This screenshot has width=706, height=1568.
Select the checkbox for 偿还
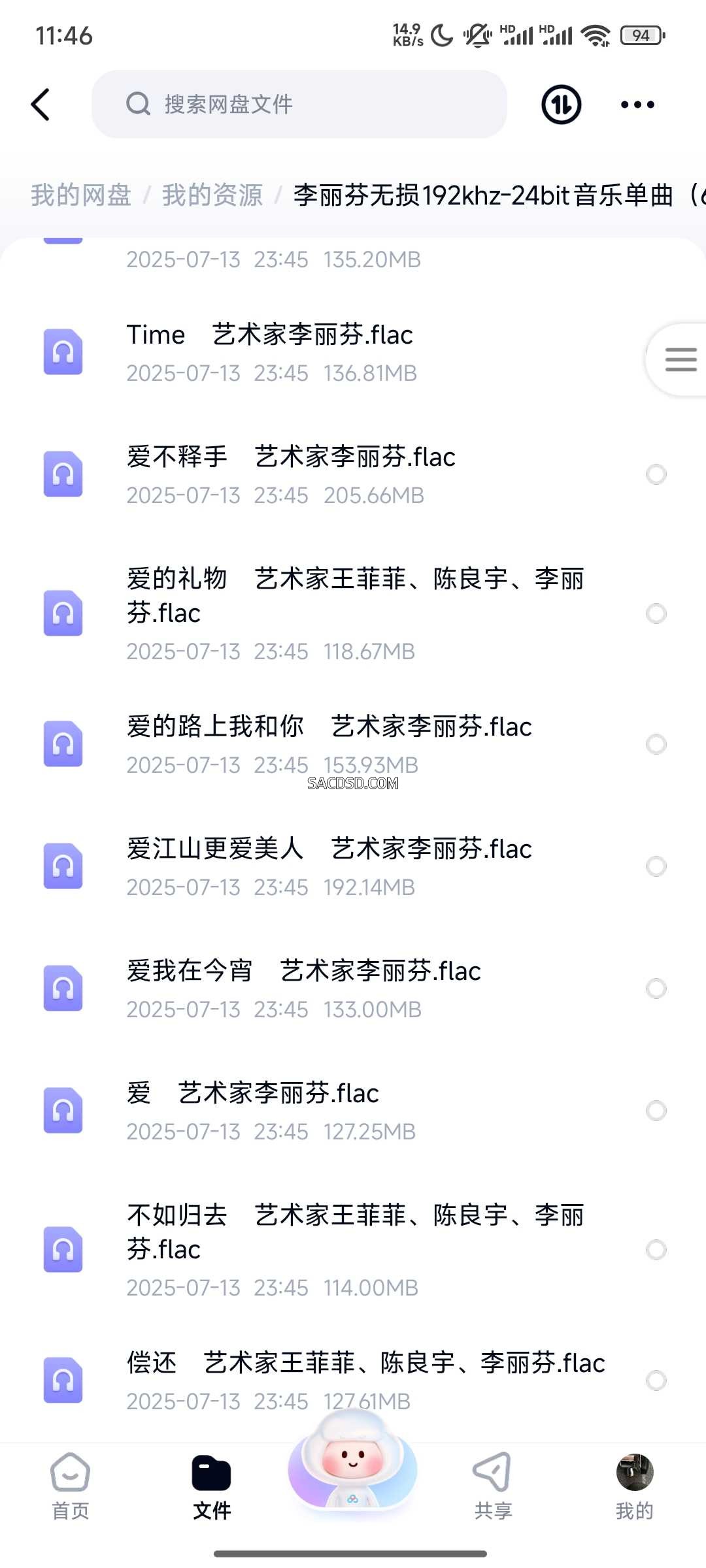tap(656, 1380)
